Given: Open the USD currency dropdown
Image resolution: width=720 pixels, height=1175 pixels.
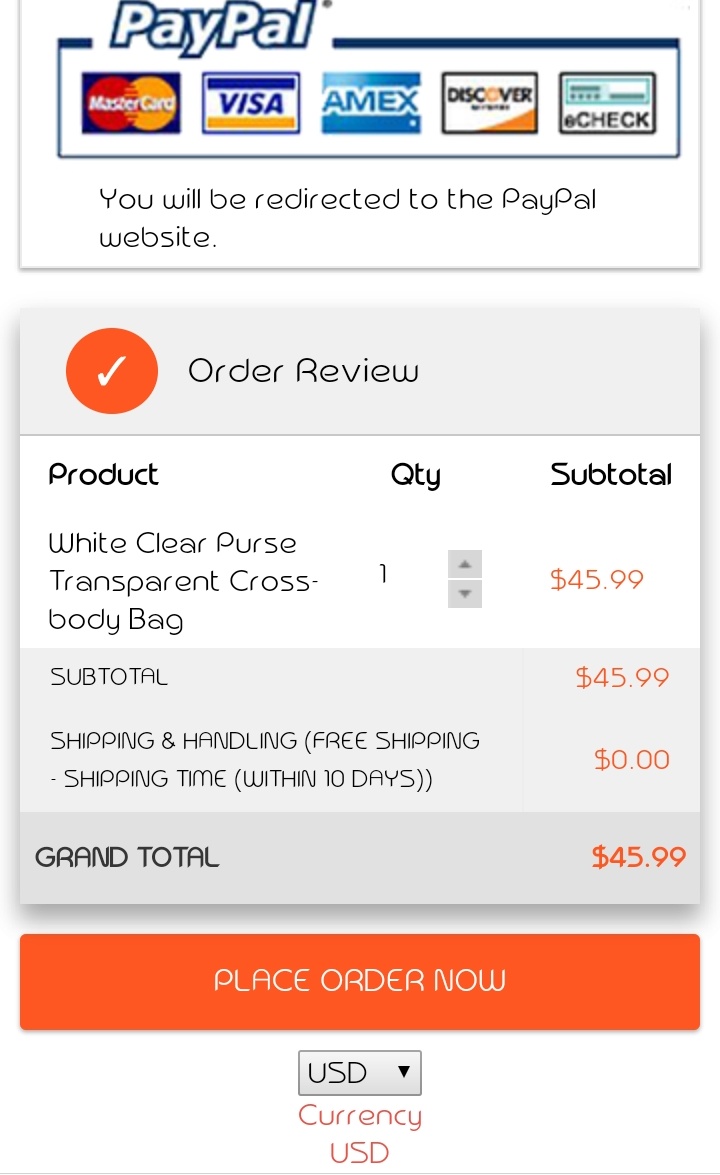Looking at the screenshot, I should pyautogui.click(x=359, y=1073).
